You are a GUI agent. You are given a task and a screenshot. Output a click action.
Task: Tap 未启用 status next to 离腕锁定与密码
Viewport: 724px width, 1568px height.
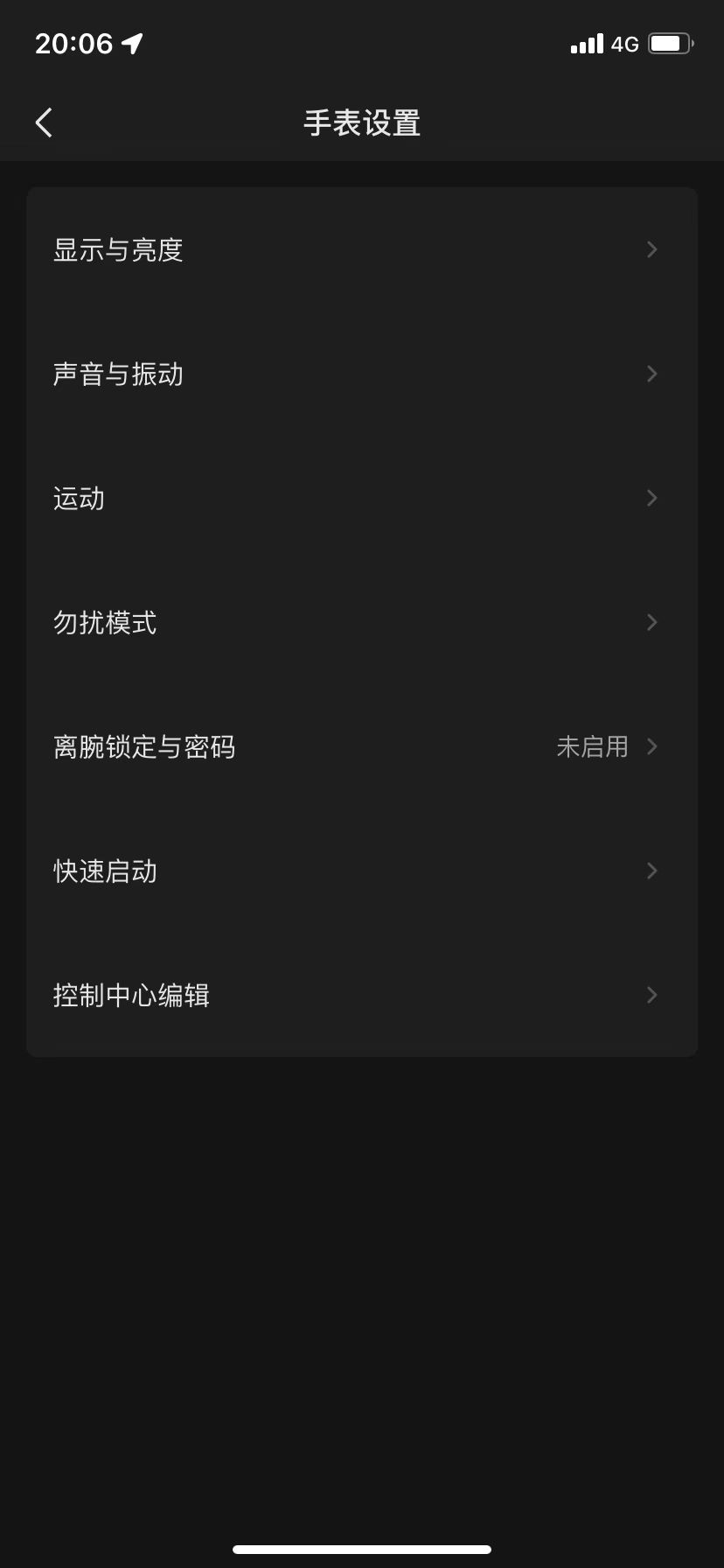593,746
